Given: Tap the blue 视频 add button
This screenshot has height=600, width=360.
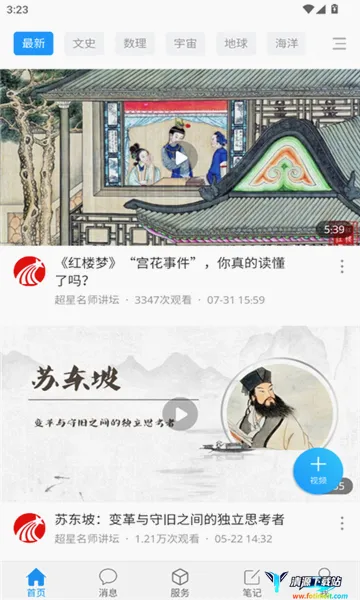Looking at the screenshot, I should 318,471.
